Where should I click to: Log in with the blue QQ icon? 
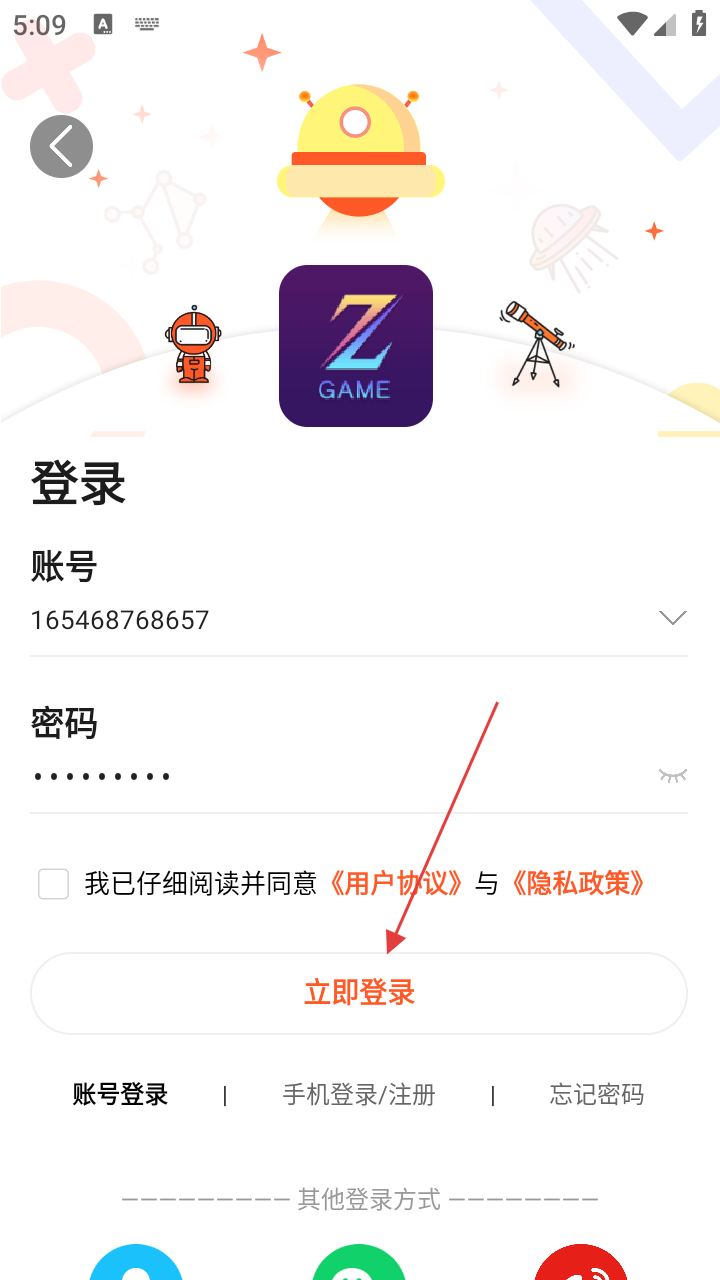(x=136, y=1264)
